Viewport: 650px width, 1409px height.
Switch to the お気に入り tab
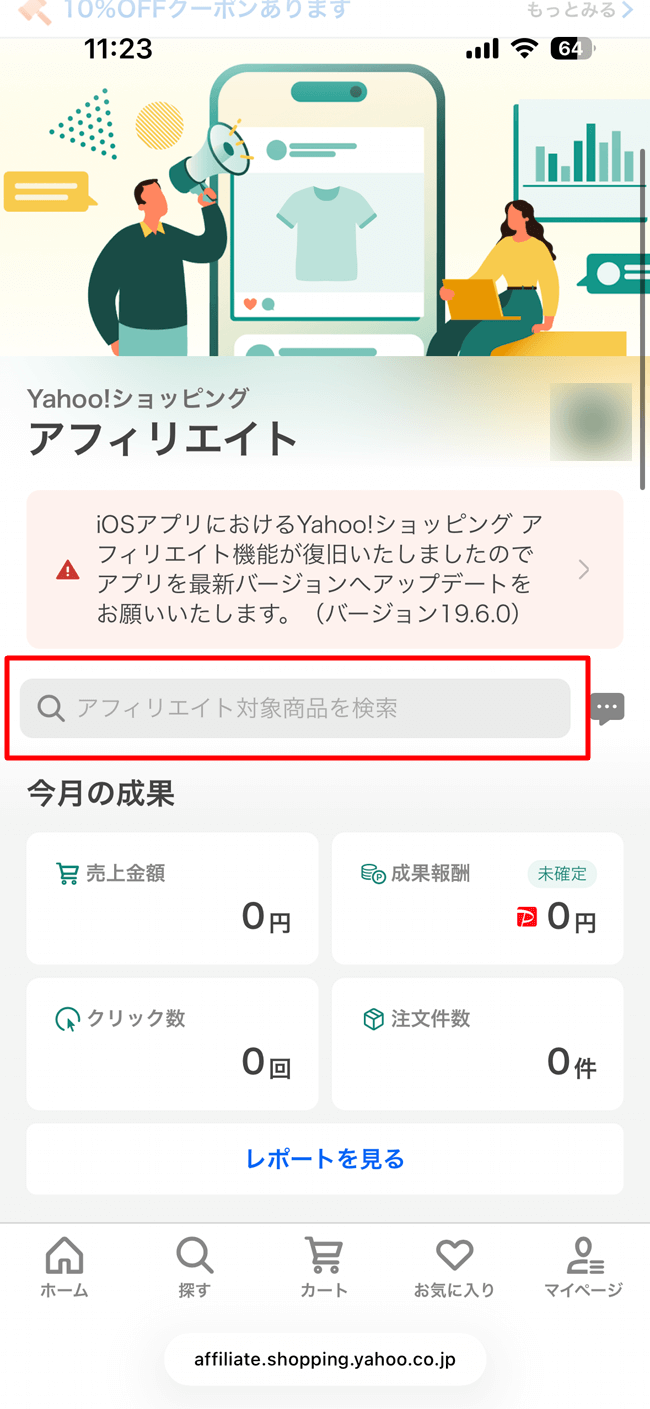click(x=454, y=1267)
